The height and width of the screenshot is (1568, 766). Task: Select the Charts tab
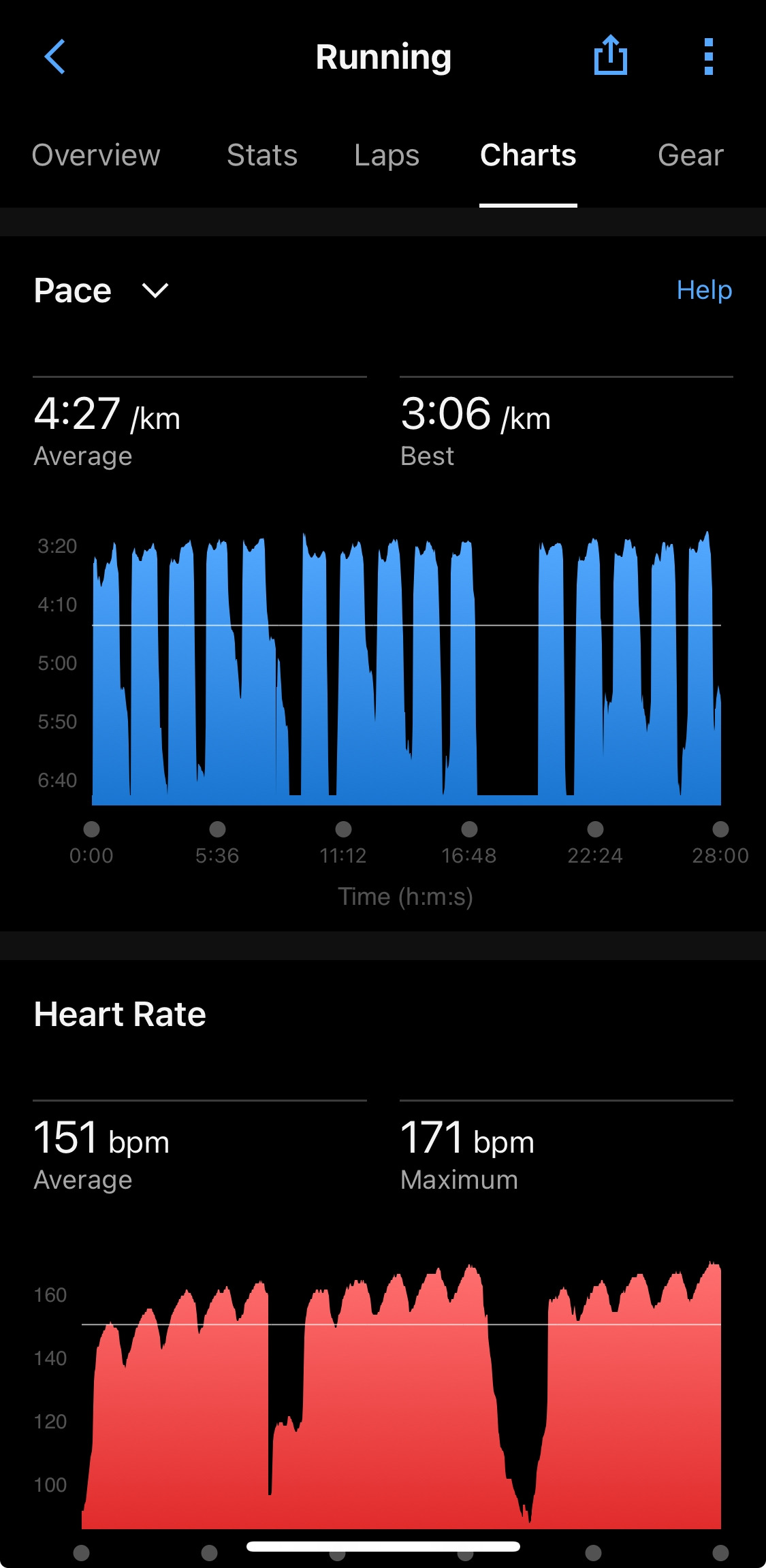pyautogui.click(x=528, y=155)
